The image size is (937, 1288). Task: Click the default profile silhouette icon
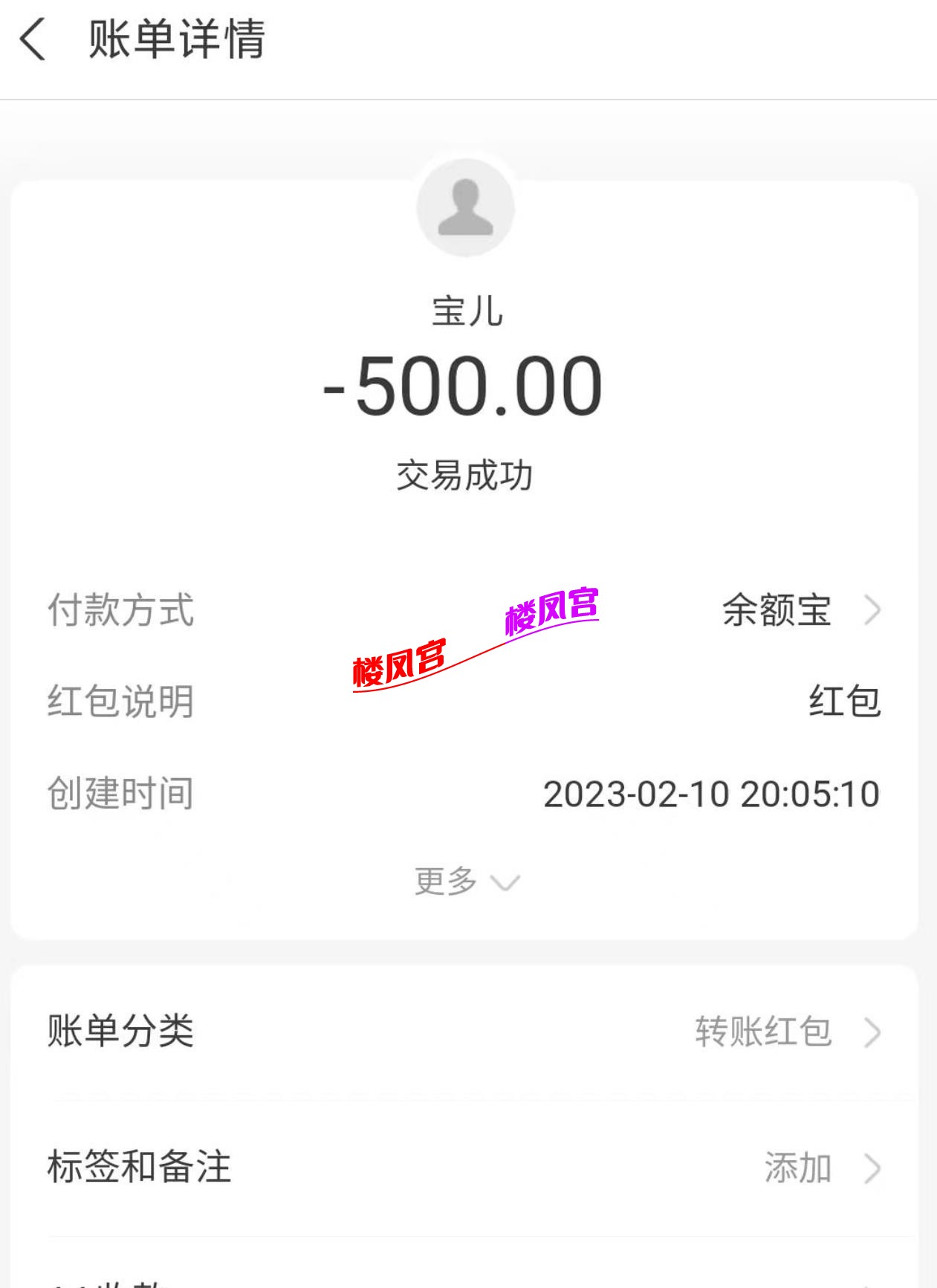467,207
